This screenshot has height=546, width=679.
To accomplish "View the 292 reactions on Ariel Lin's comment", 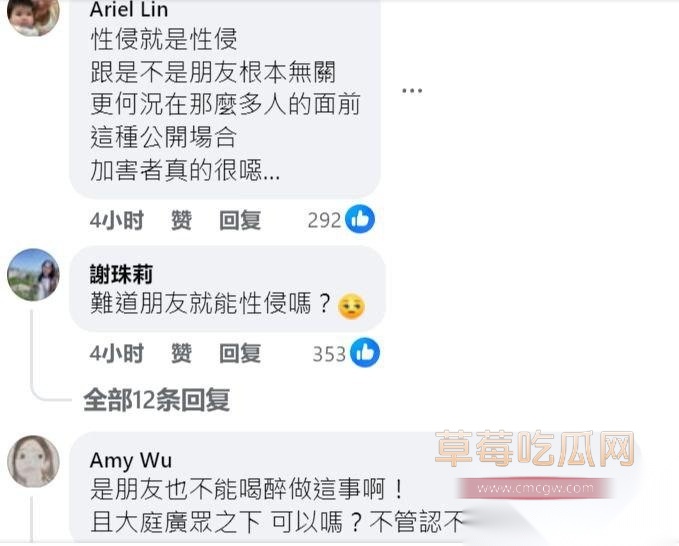I will click(341, 220).
